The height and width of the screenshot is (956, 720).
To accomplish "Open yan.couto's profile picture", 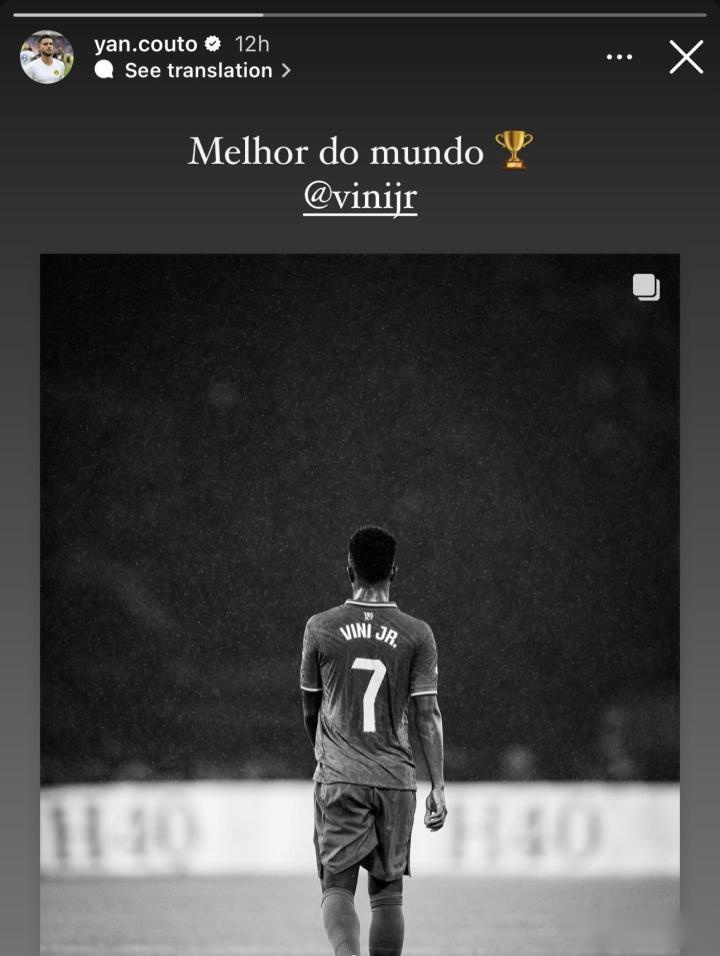I will 46,57.
